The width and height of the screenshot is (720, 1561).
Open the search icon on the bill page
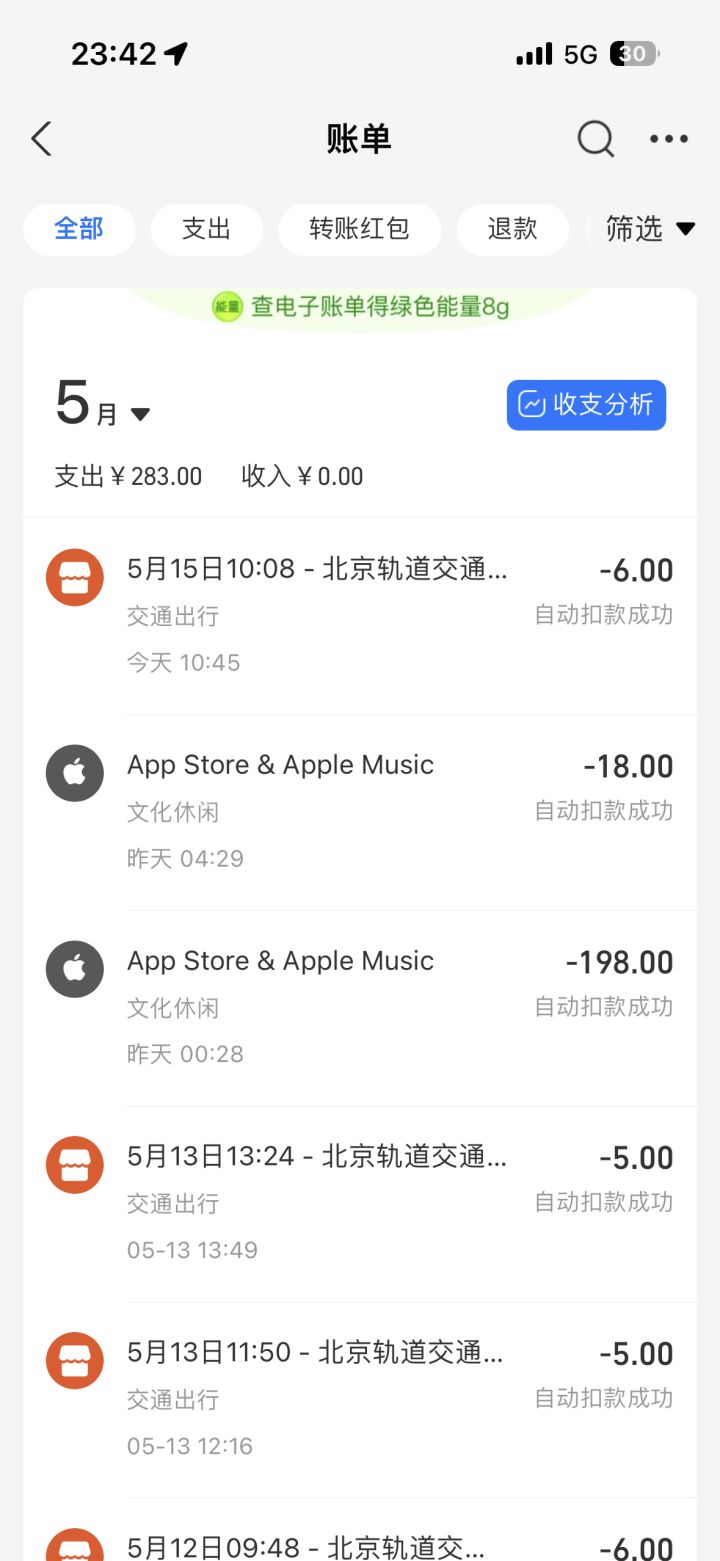point(595,139)
